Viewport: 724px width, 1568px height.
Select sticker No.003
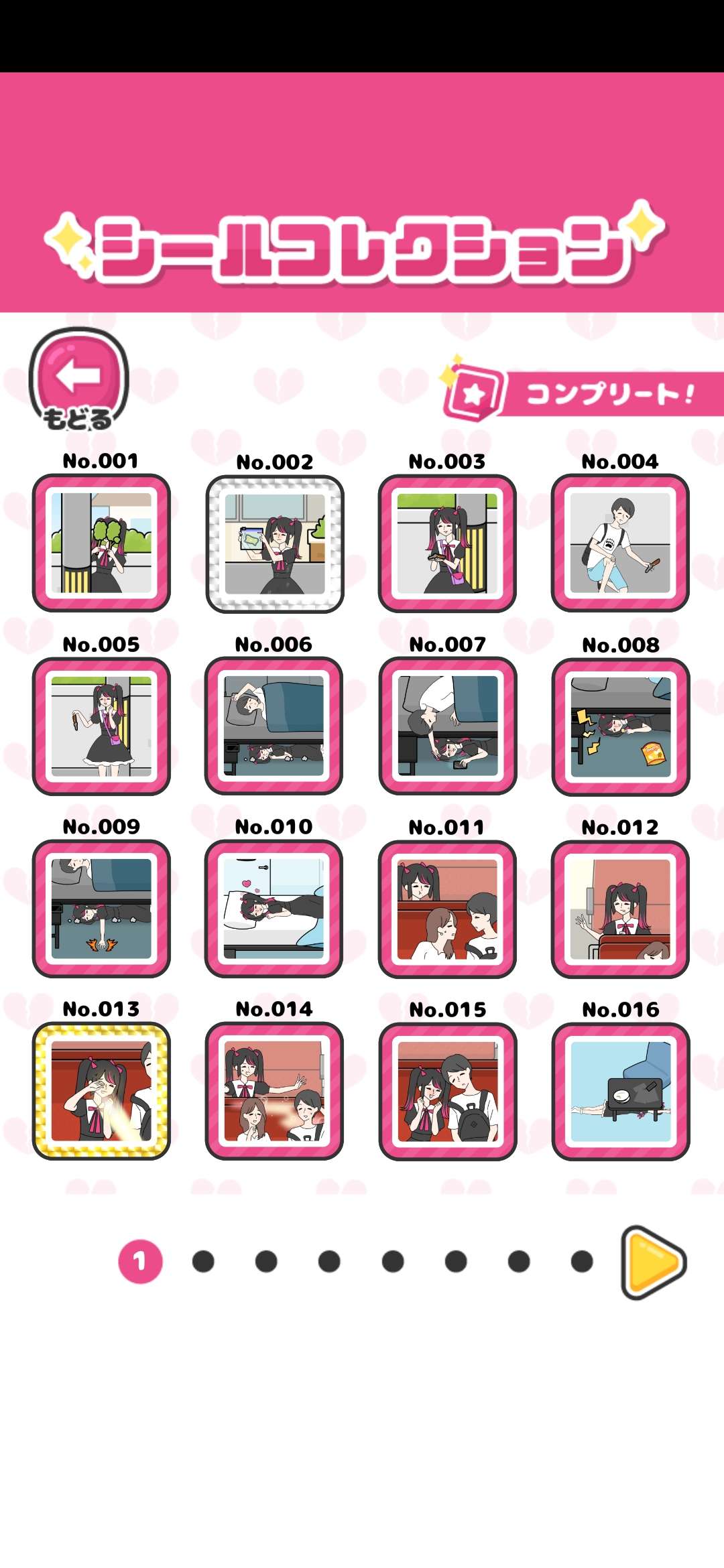(447, 543)
